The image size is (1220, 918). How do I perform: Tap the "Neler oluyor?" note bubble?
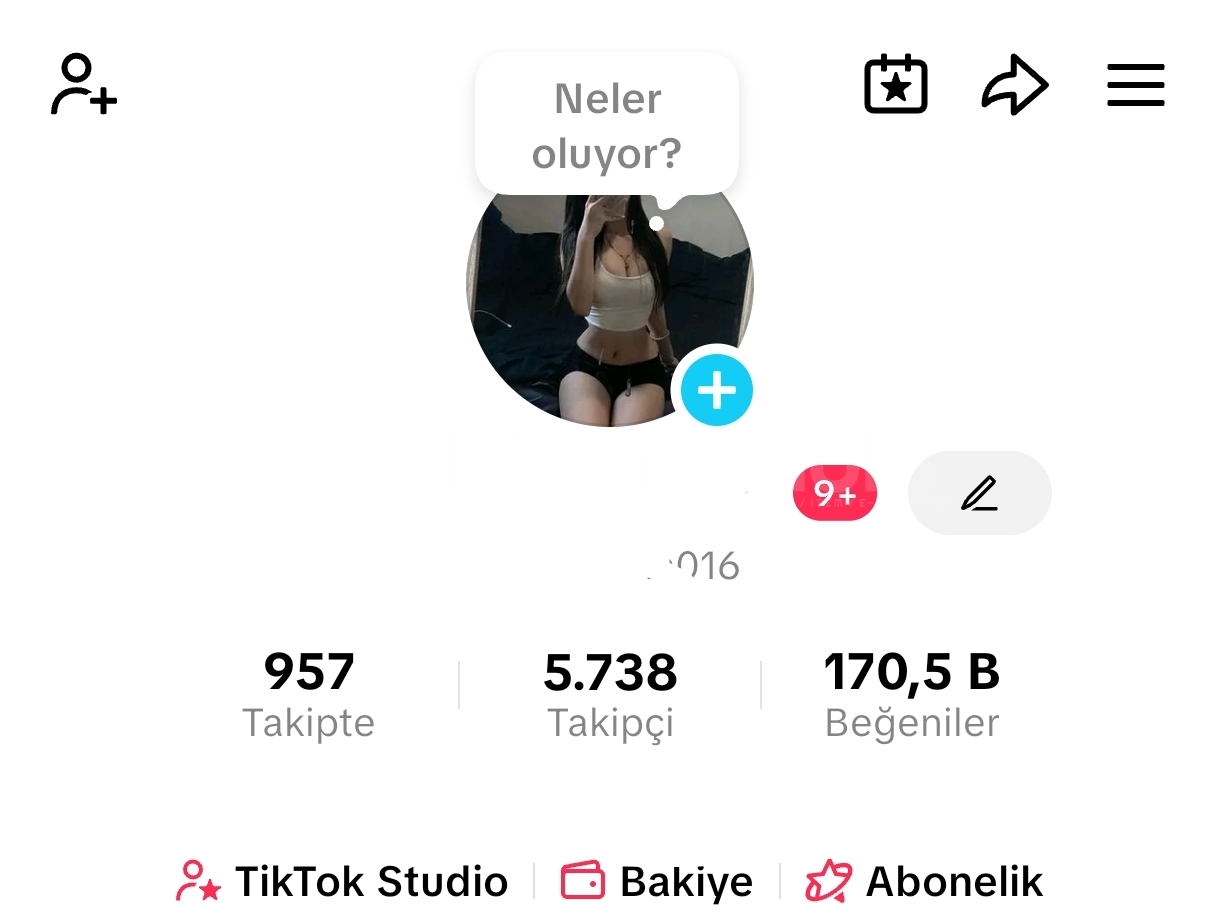pyautogui.click(x=607, y=126)
